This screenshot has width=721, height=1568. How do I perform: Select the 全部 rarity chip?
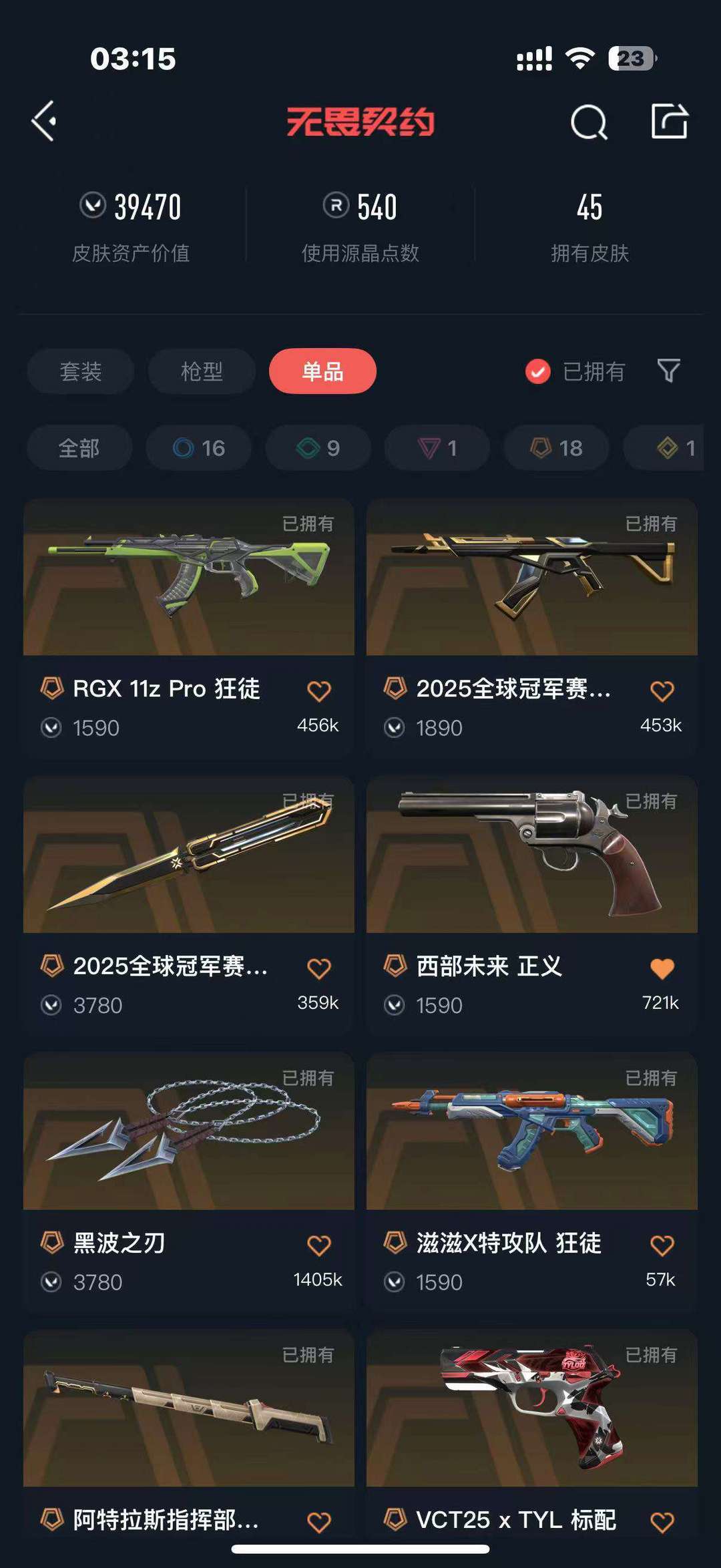(79, 448)
